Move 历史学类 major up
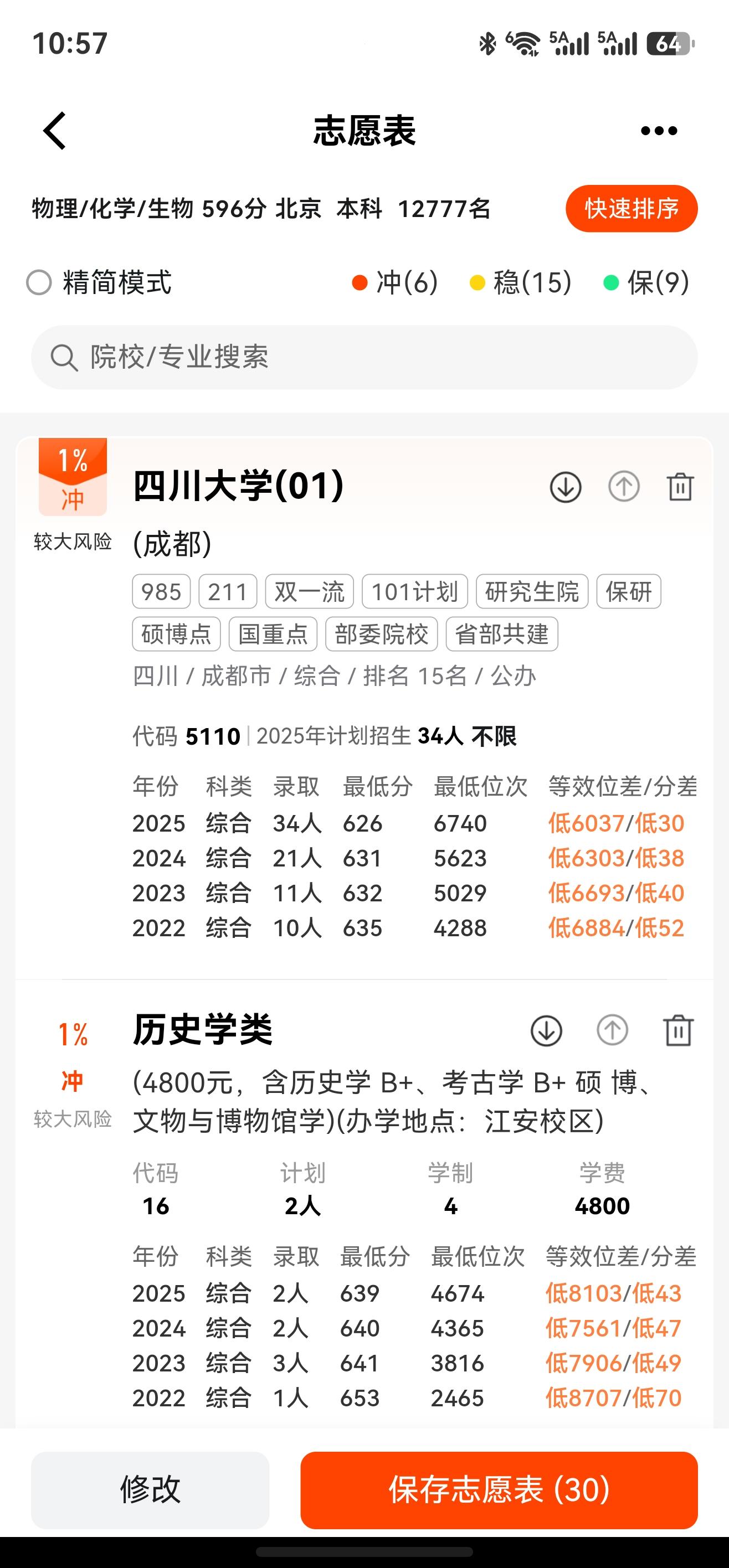729x1568 pixels. (x=612, y=1030)
